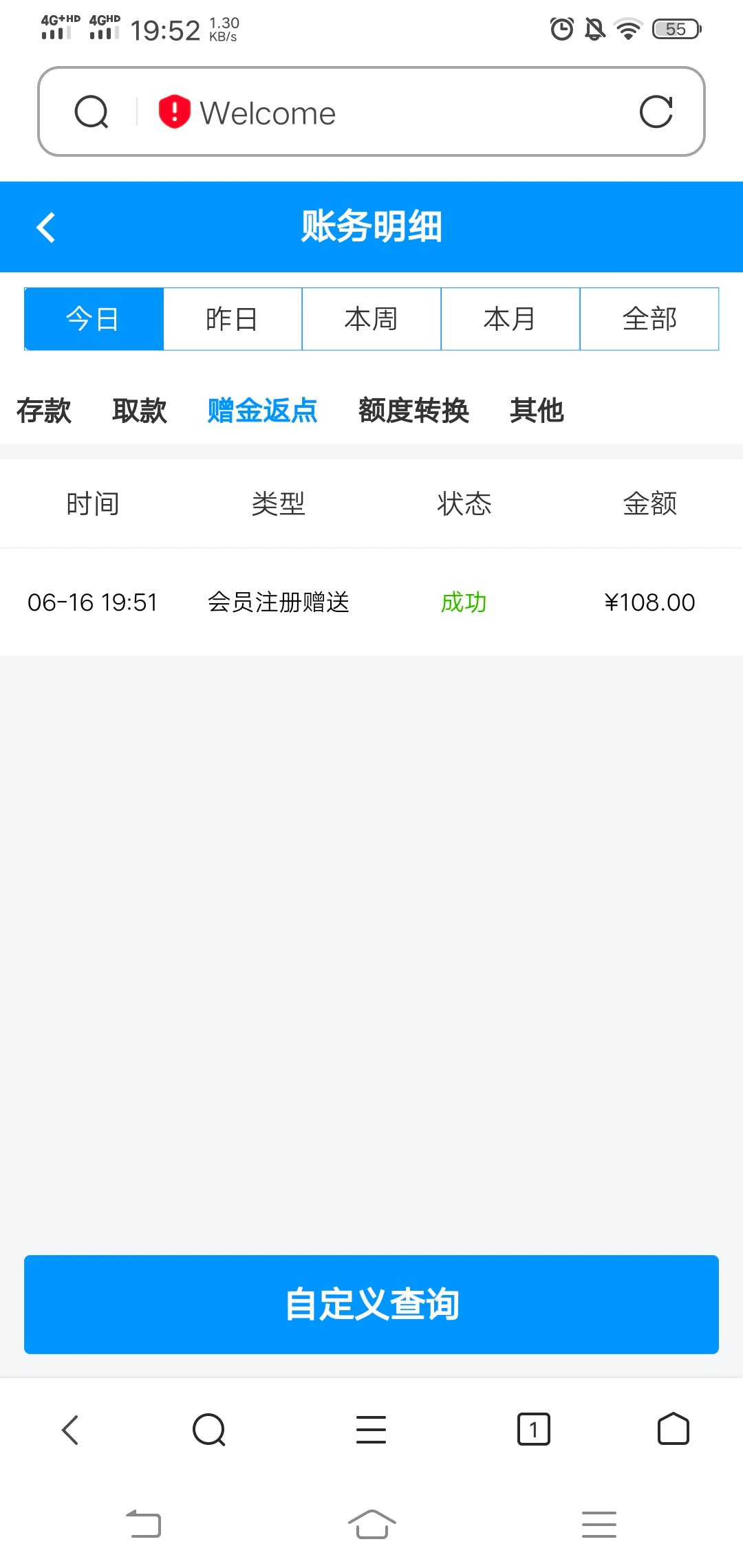Select the 本月 date range
The height and width of the screenshot is (1568, 743).
coord(510,318)
